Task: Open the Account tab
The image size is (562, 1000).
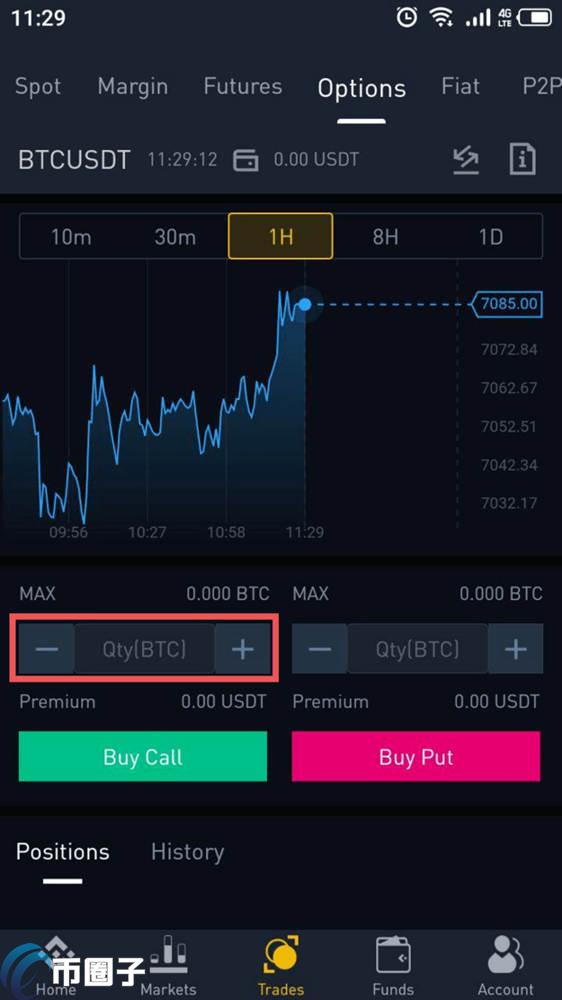Action: click(x=506, y=965)
